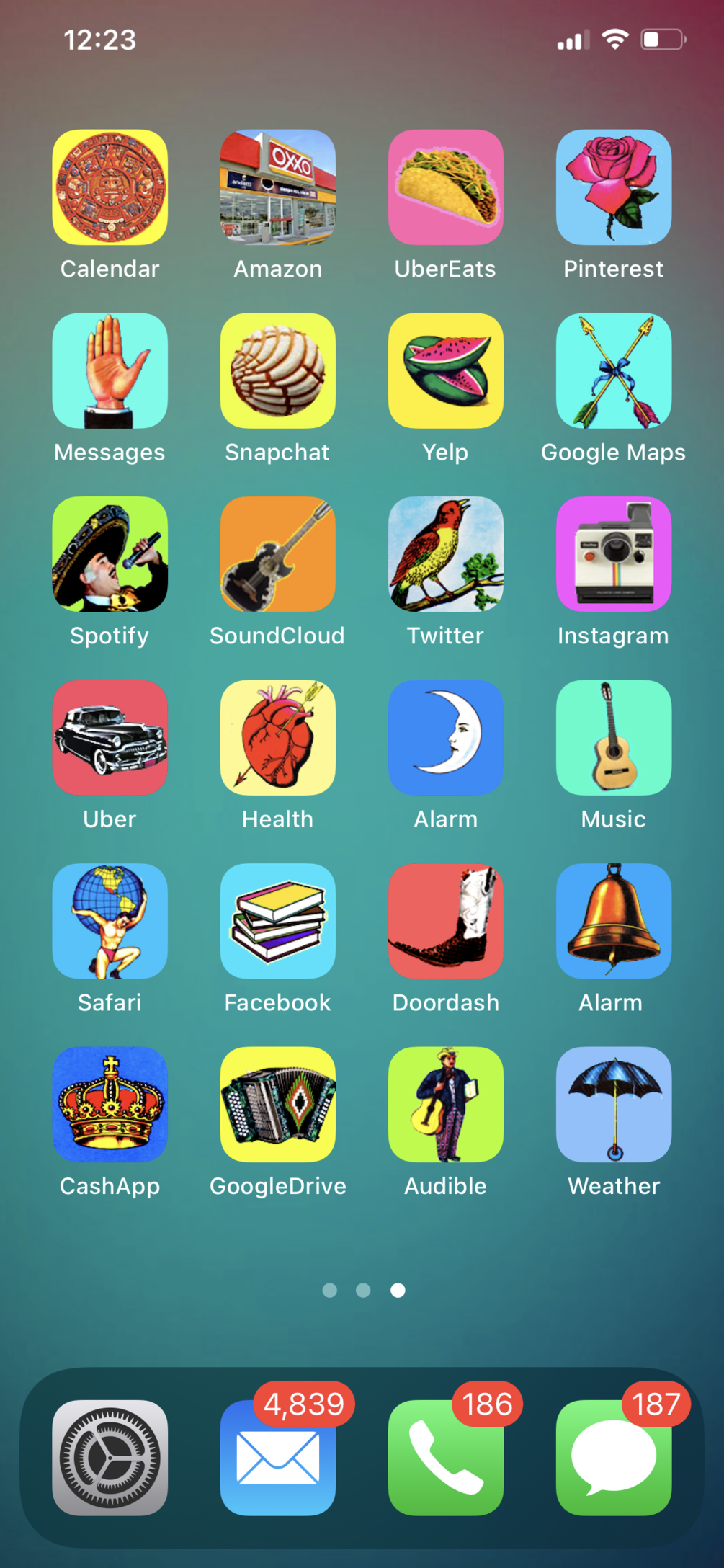Launch the Amazon app
The height and width of the screenshot is (1568, 724).
(277, 187)
